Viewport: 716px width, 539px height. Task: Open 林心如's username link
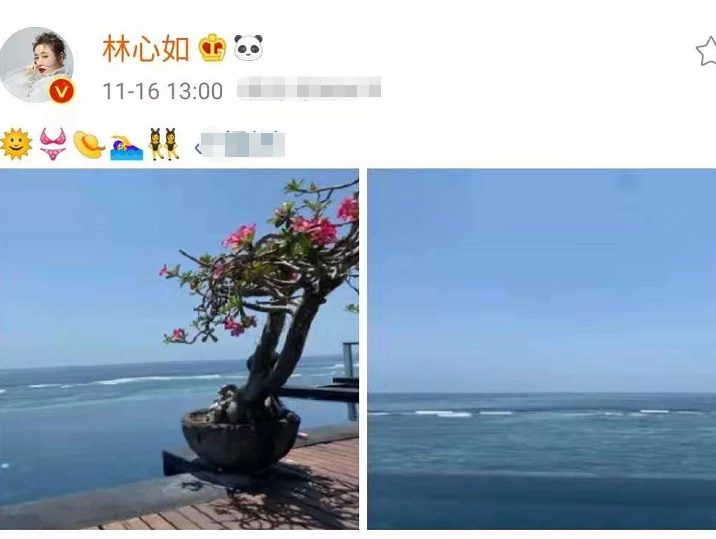146,48
